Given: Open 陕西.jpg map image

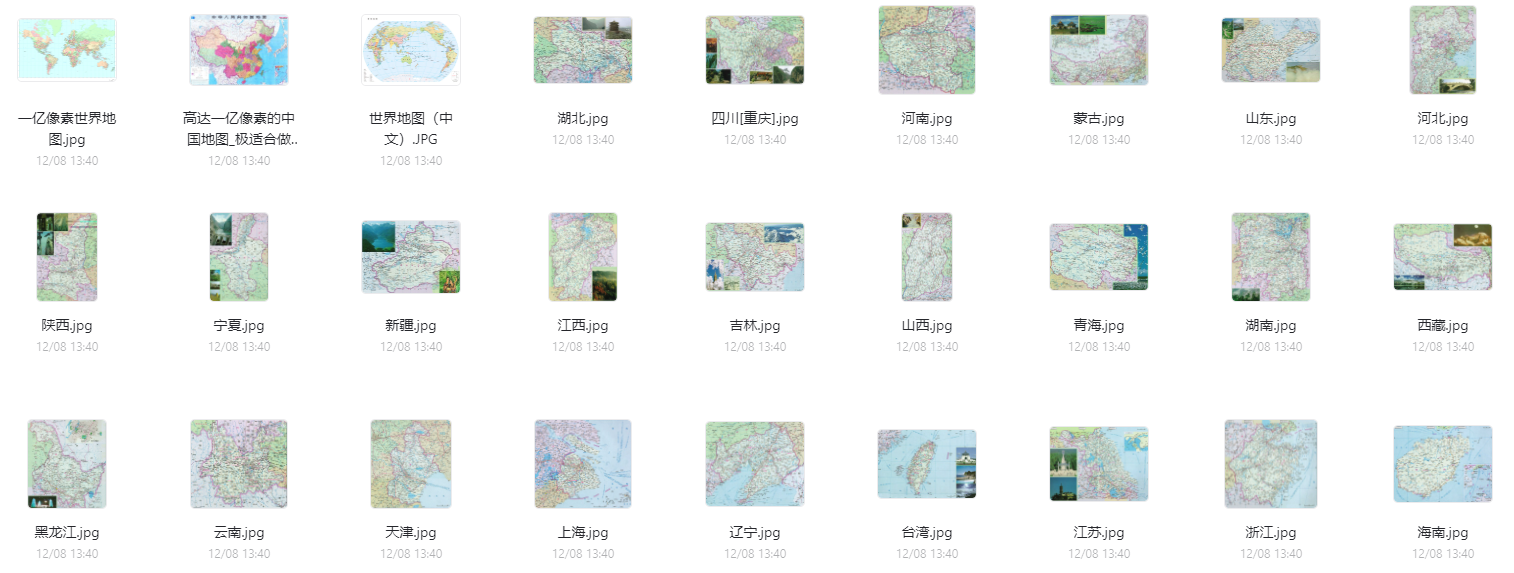Looking at the screenshot, I should coord(67,257).
